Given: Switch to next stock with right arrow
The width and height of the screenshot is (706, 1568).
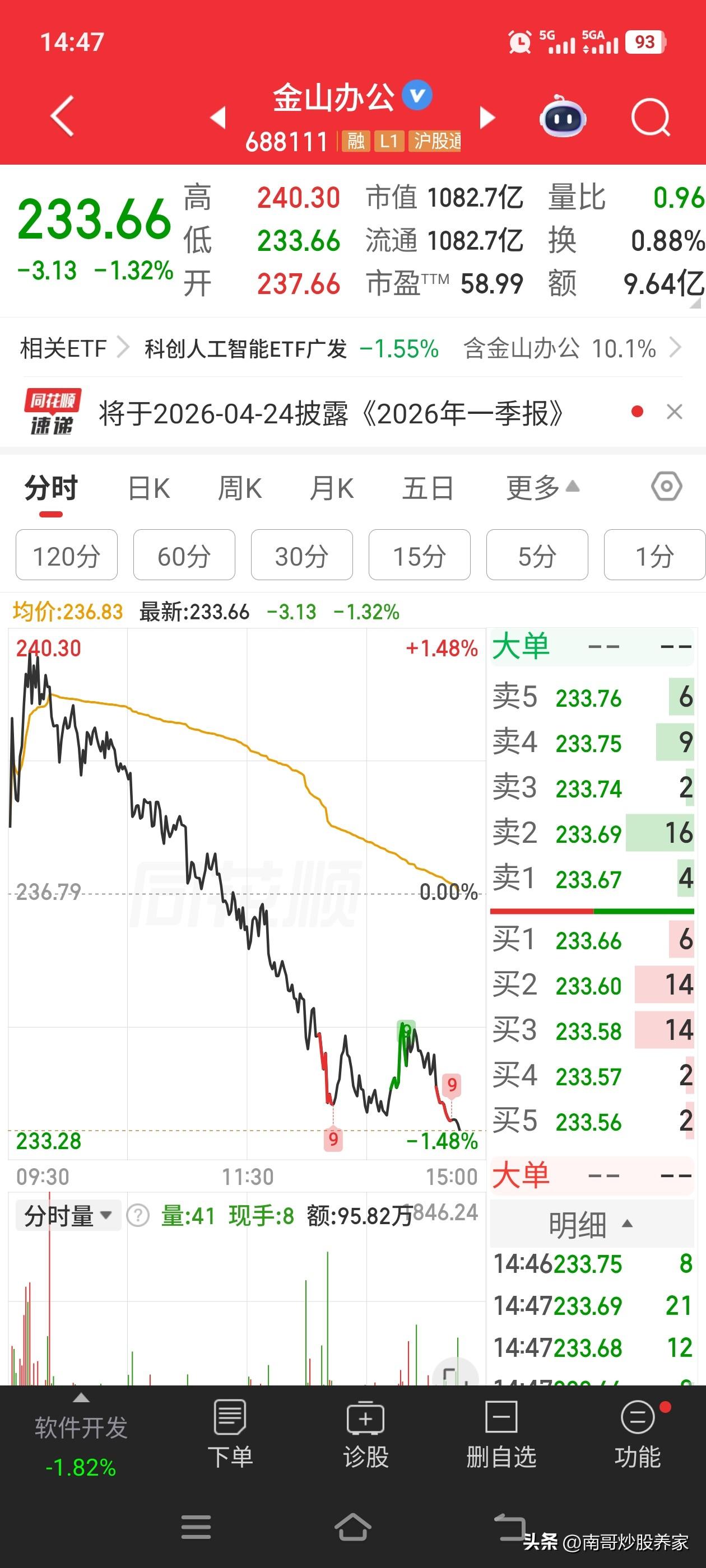Looking at the screenshot, I should [x=487, y=118].
